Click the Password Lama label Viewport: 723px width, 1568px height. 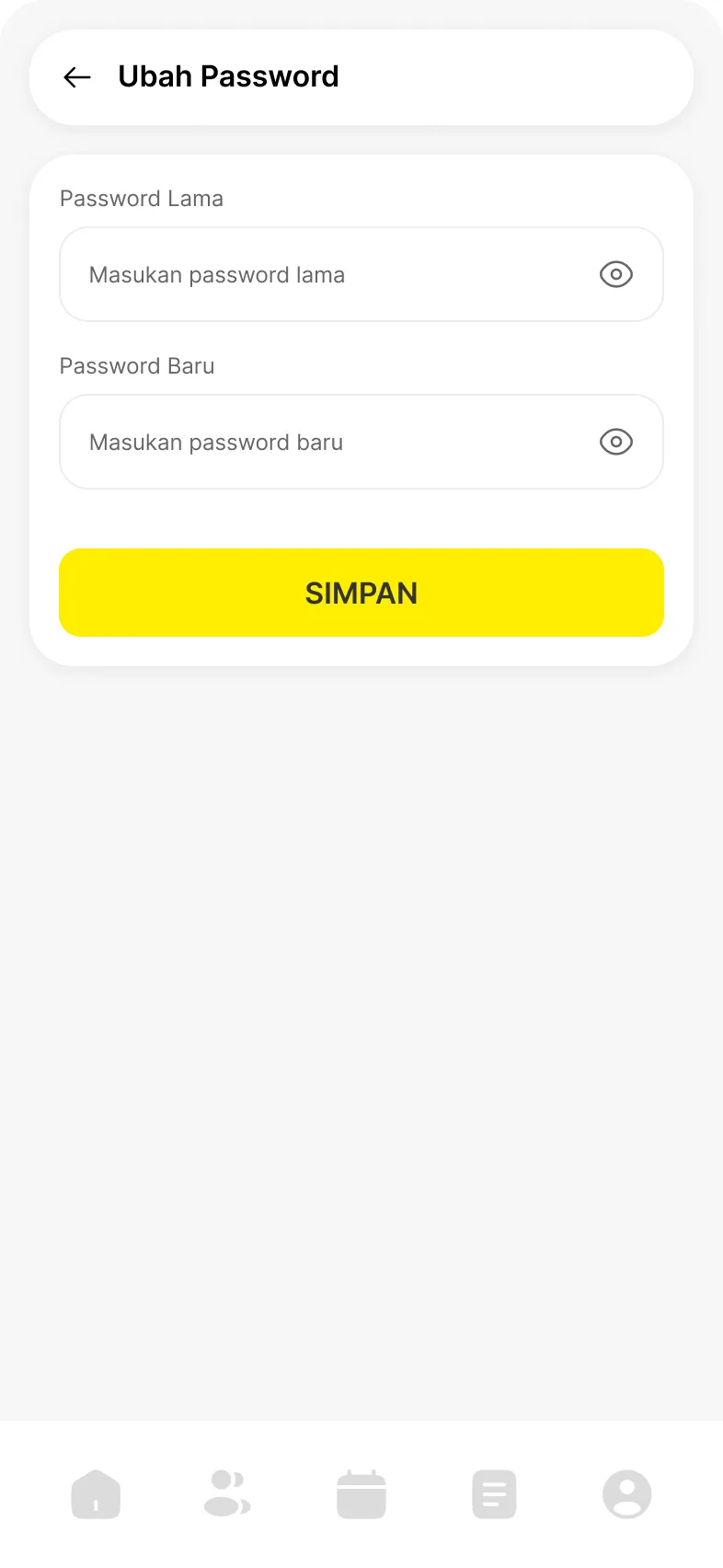tap(141, 199)
